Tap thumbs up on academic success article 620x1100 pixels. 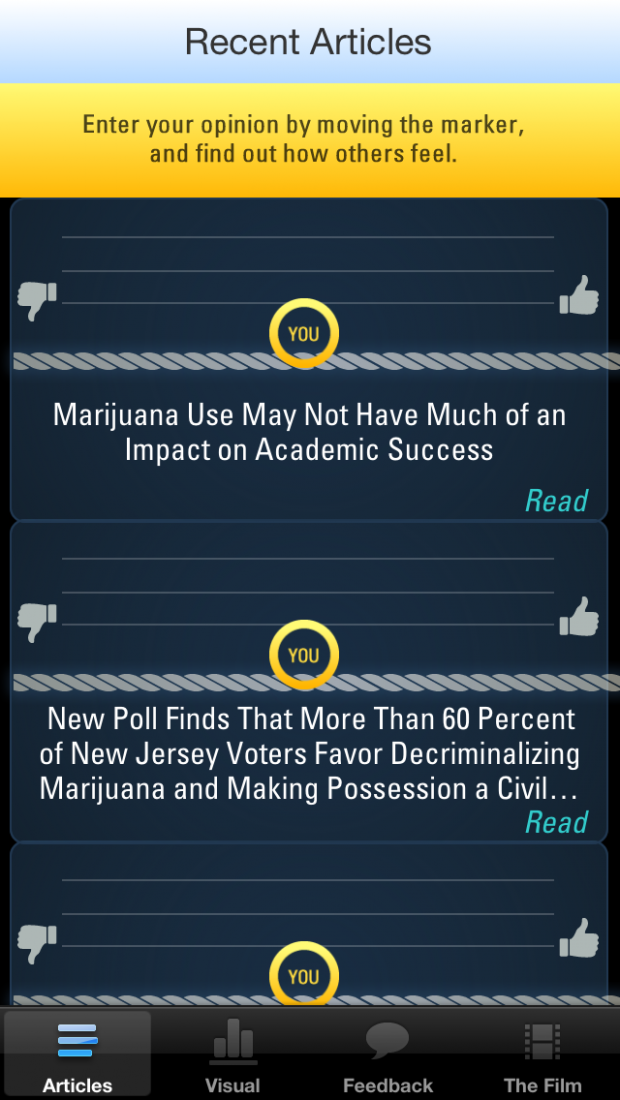point(579,295)
